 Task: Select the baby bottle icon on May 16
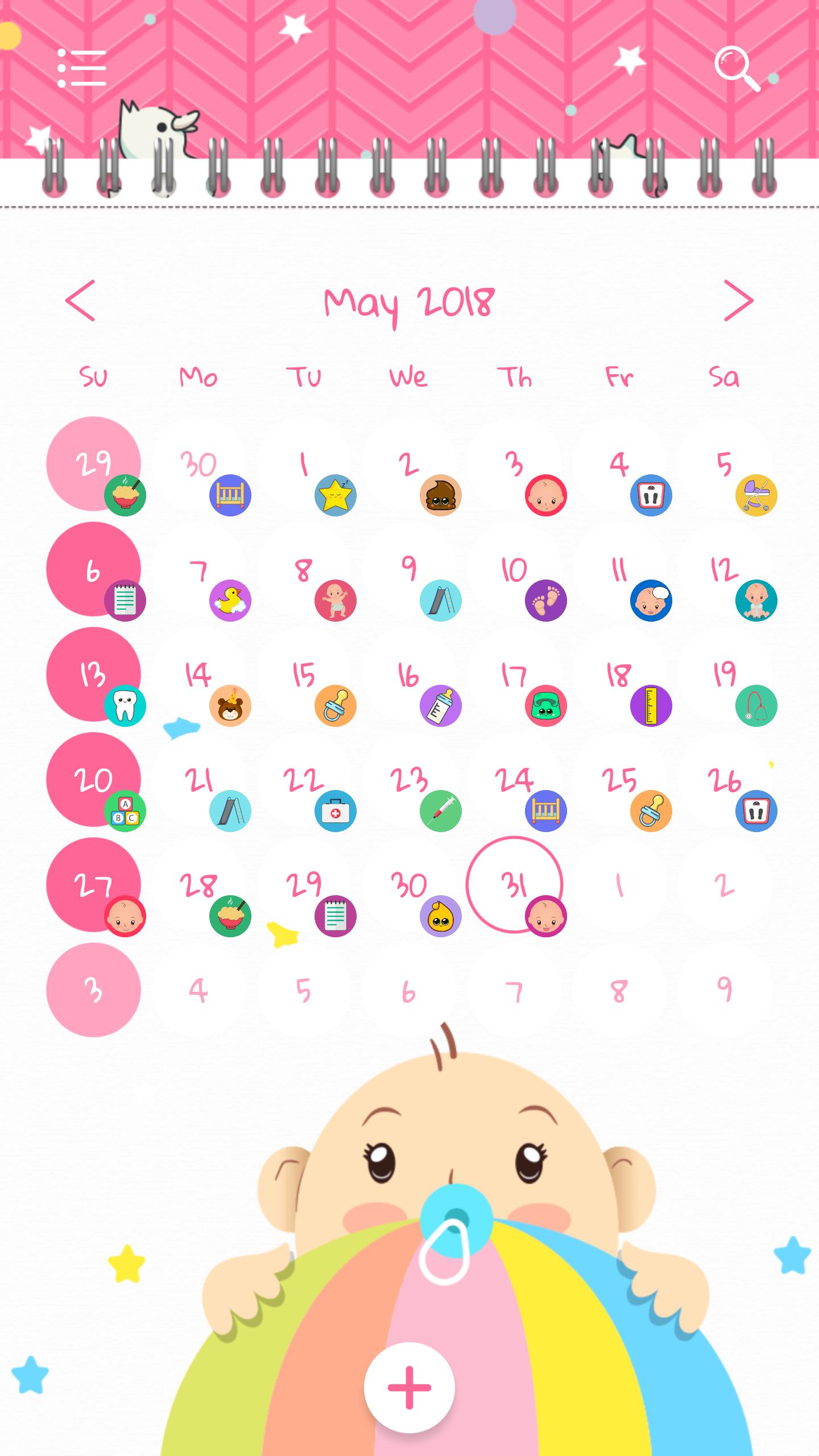click(440, 705)
